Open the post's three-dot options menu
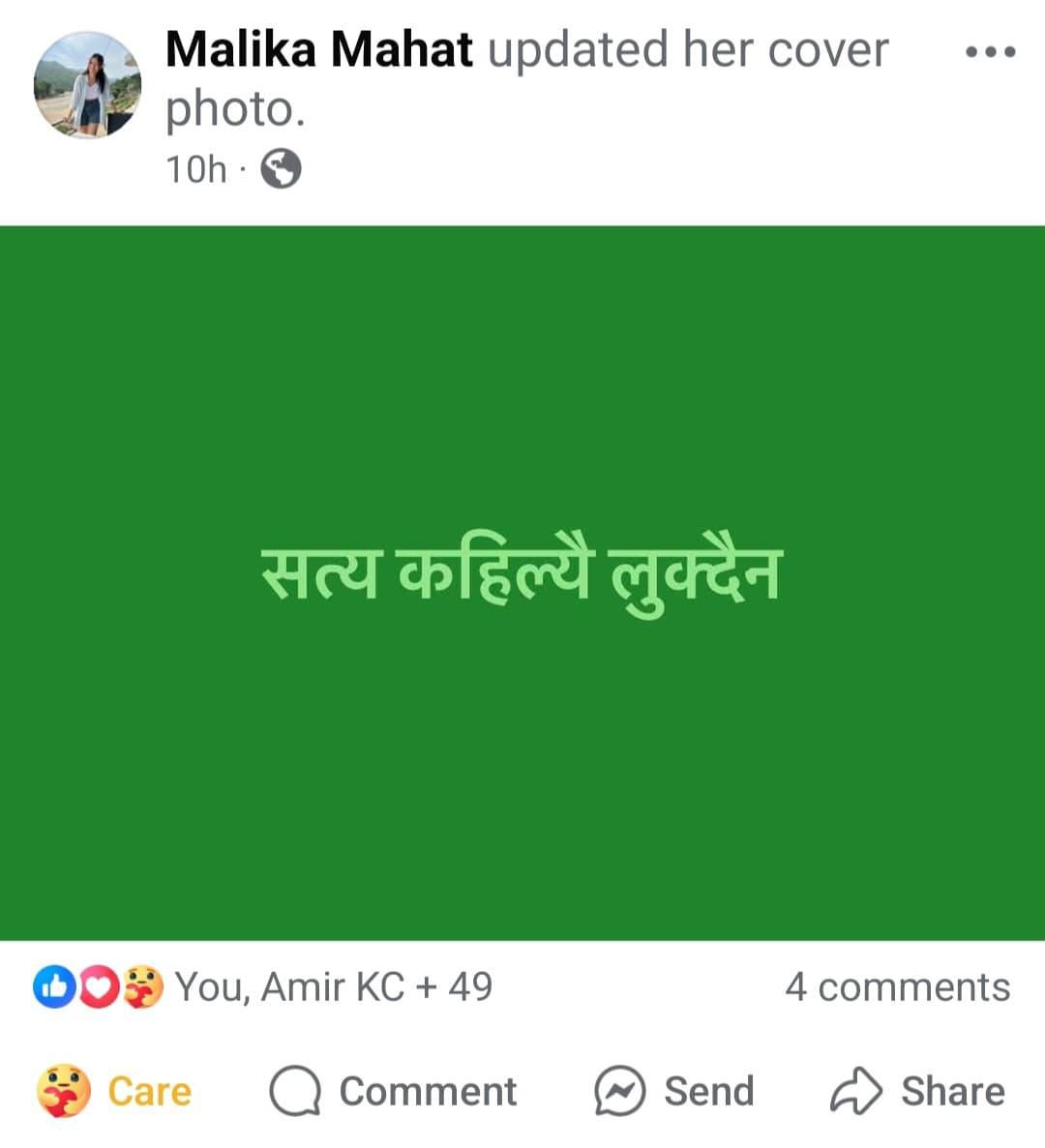The image size is (1045, 1148). 991,52
